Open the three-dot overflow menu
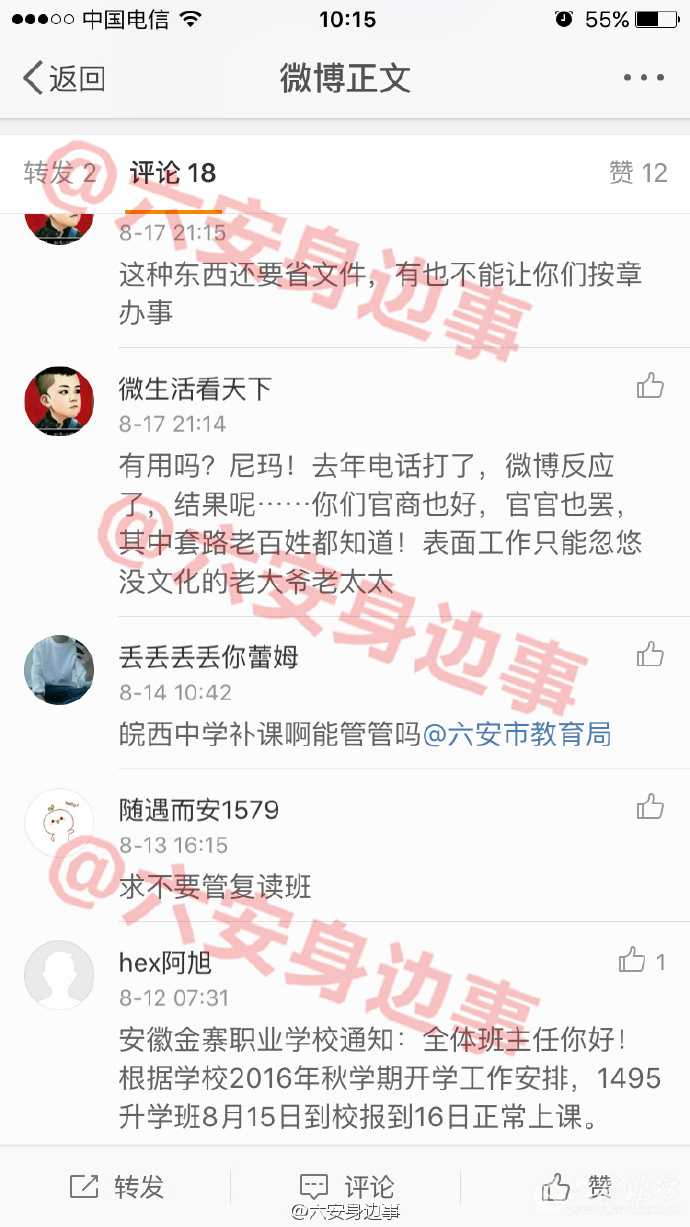Viewport: 690px width, 1227px height. [643, 78]
